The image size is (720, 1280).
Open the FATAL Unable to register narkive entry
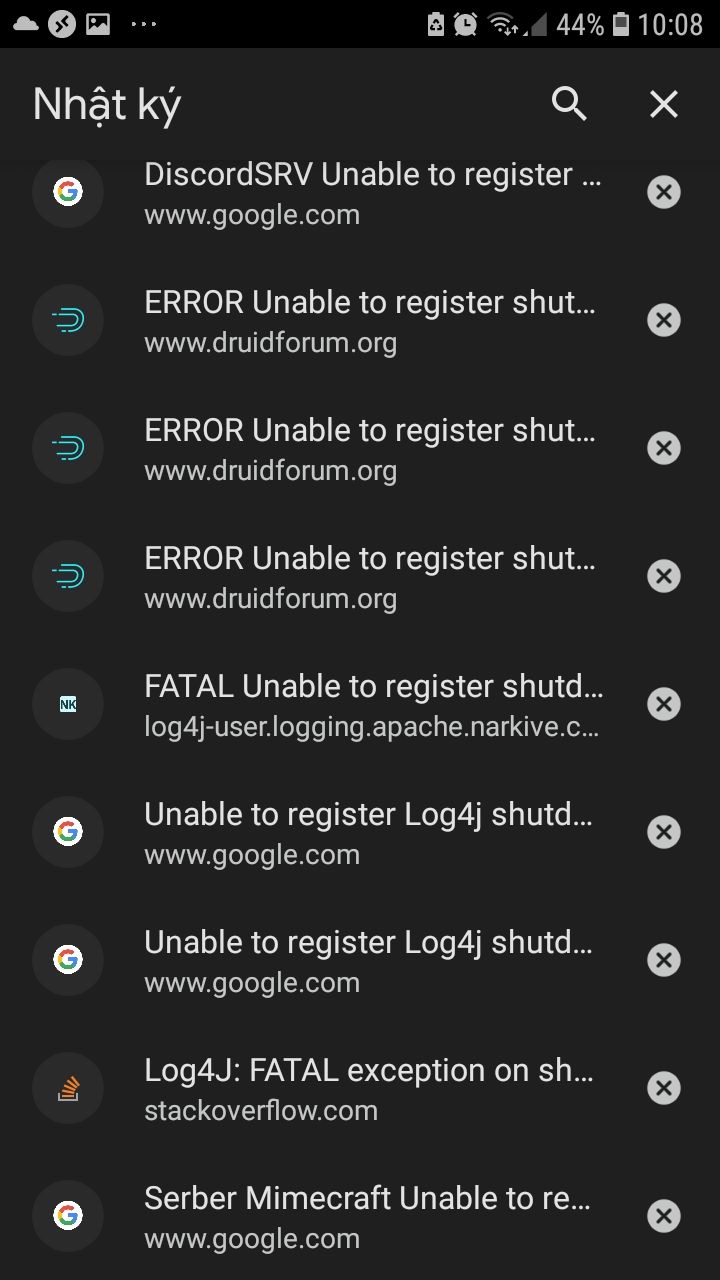click(x=372, y=704)
